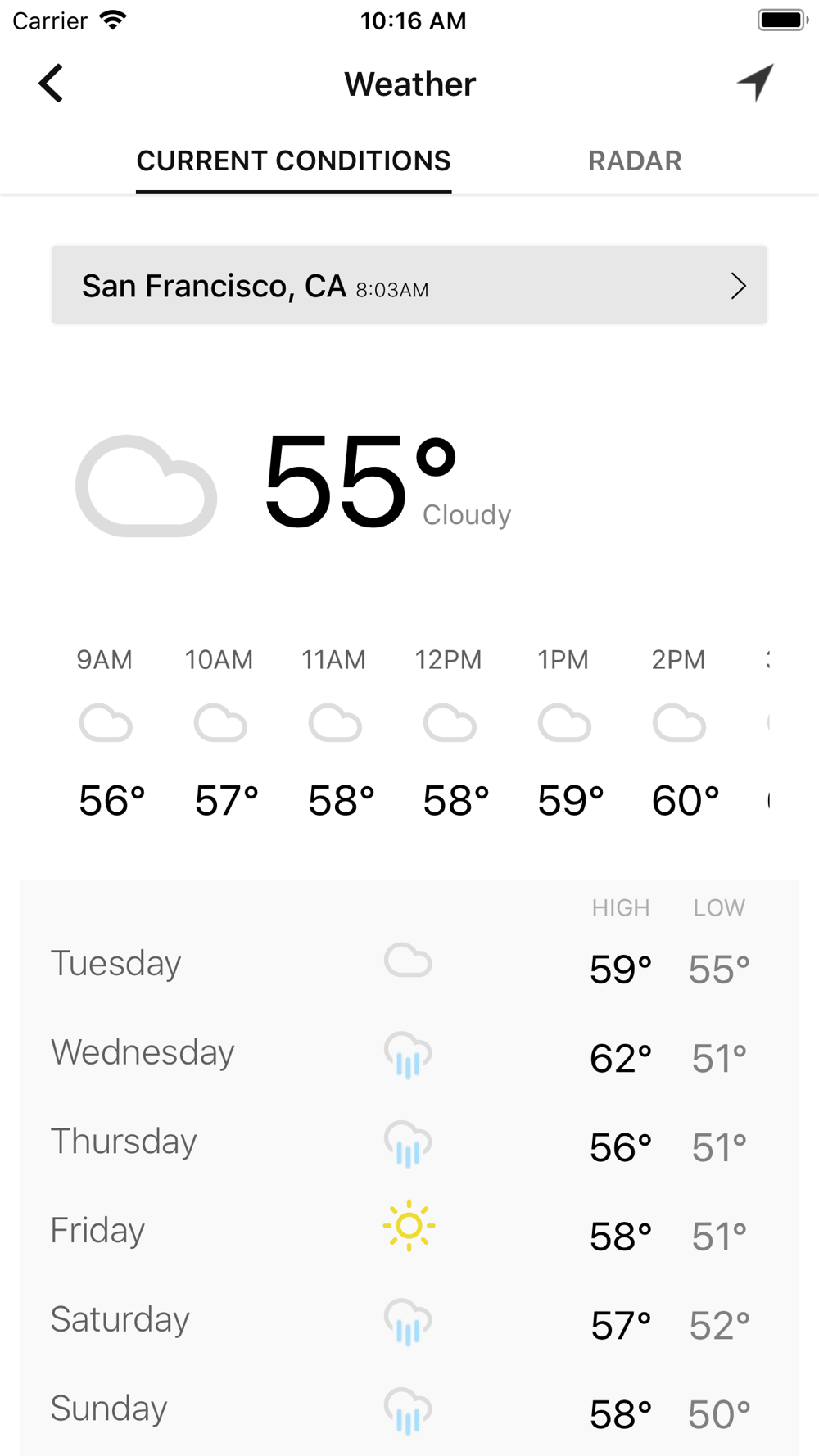Image resolution: width=819 pixels, height=1456 pixels.
Task: Go back using the back arrow
Action: [51, 84]
